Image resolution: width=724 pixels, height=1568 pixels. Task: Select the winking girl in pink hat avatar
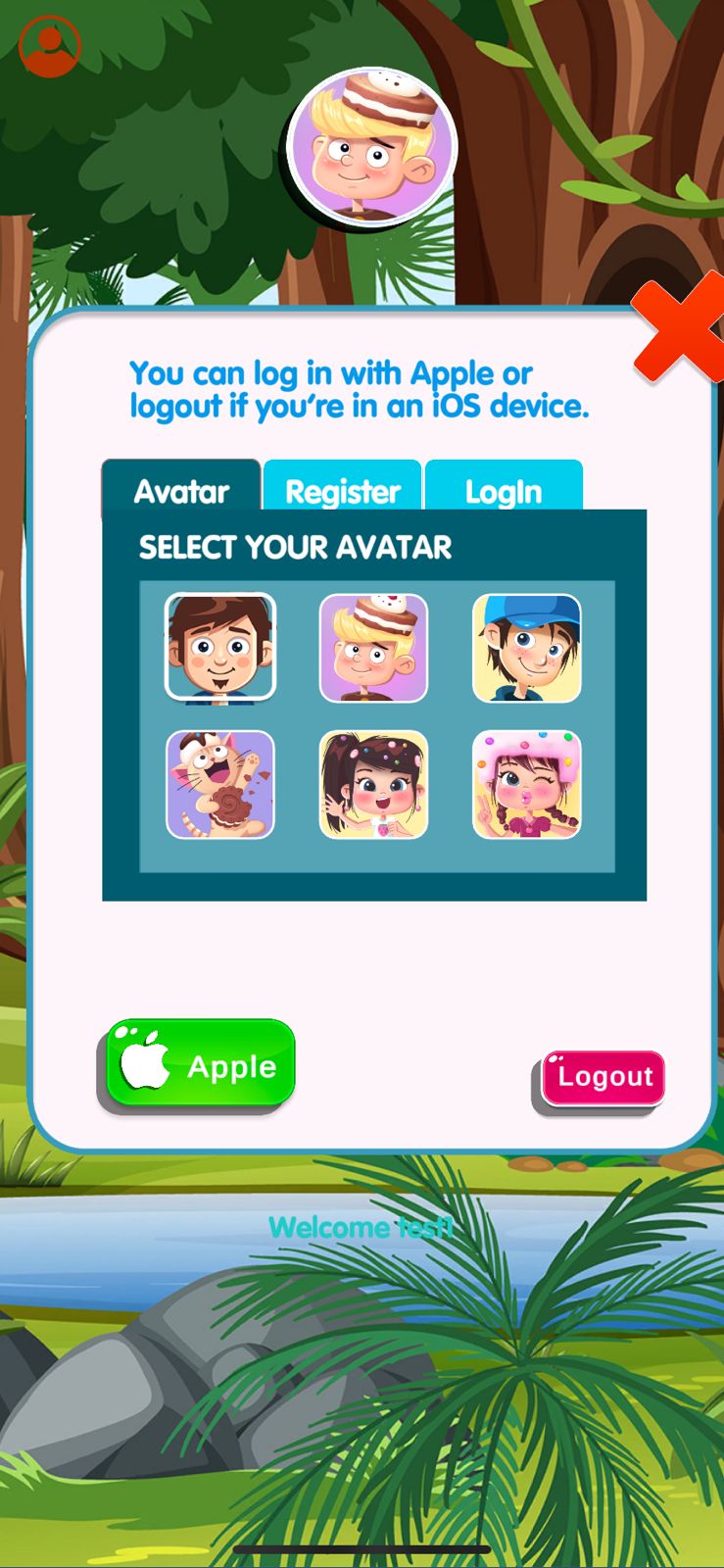click(x=526, y=785)
